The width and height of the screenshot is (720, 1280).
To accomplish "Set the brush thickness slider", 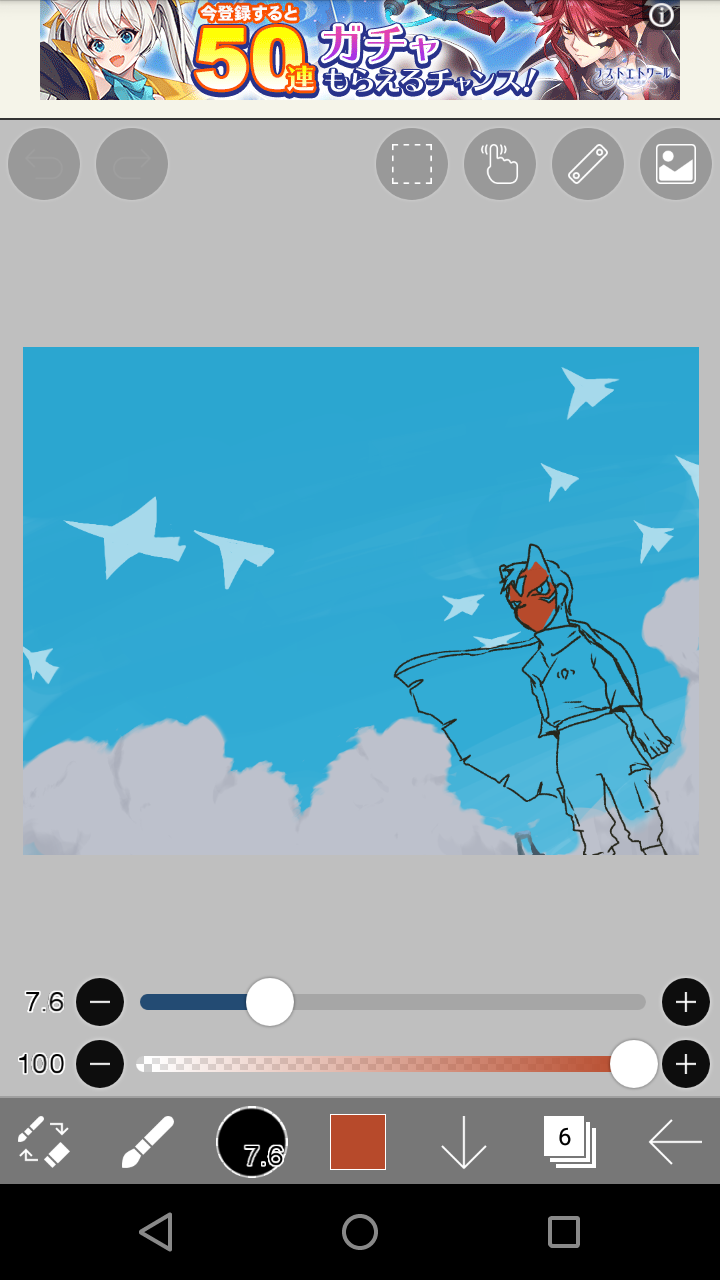I will pos(270,1002).
